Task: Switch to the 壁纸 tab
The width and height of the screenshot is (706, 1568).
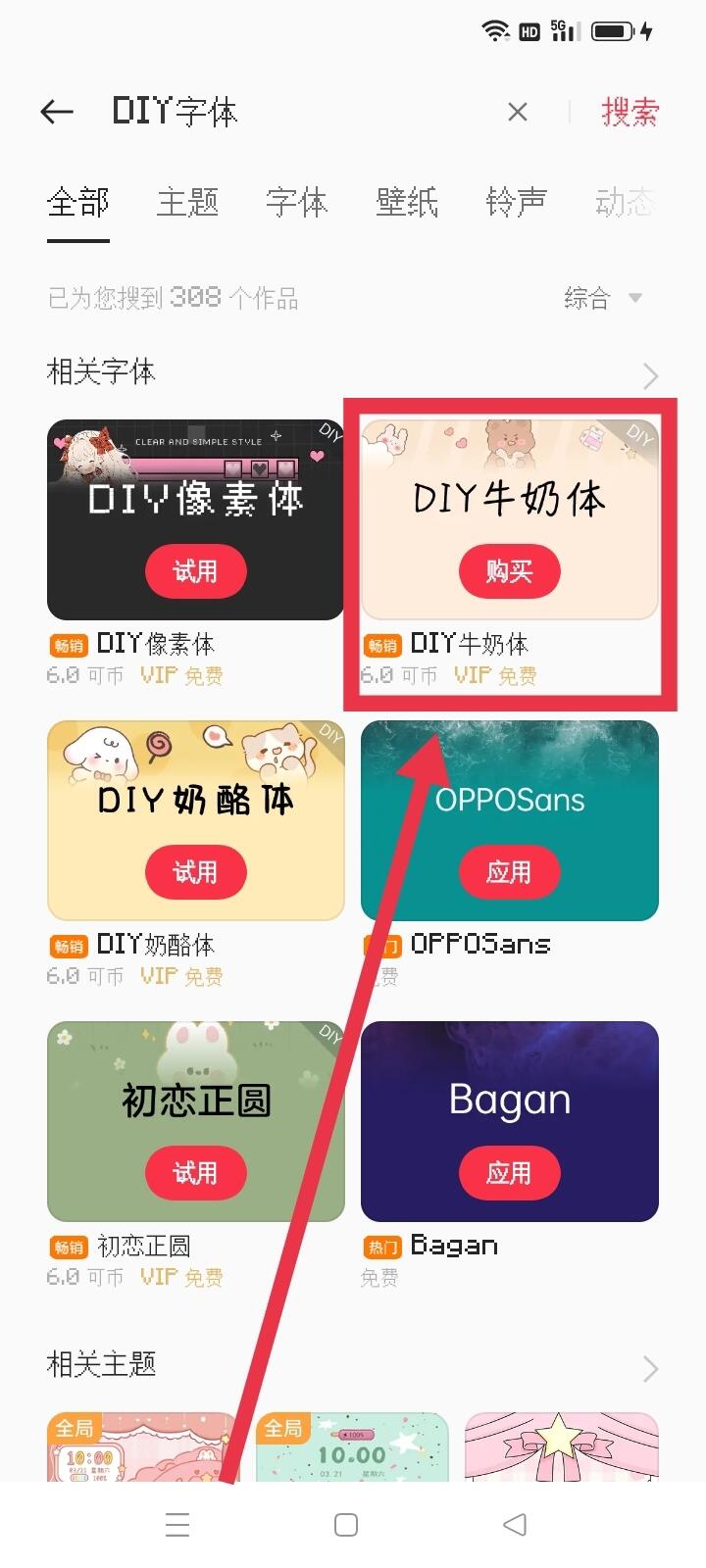Action: (407, 202)
